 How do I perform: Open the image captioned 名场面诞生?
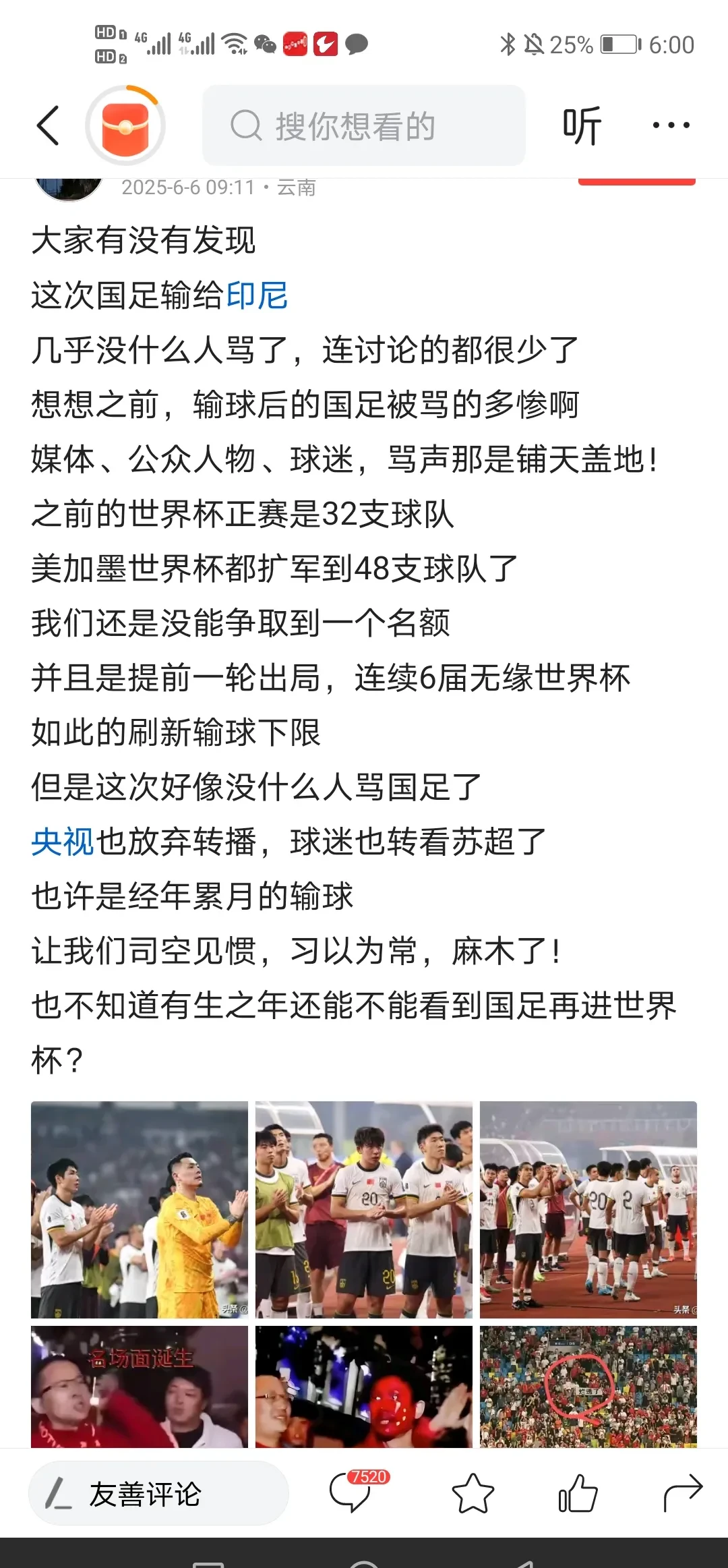140,1386
